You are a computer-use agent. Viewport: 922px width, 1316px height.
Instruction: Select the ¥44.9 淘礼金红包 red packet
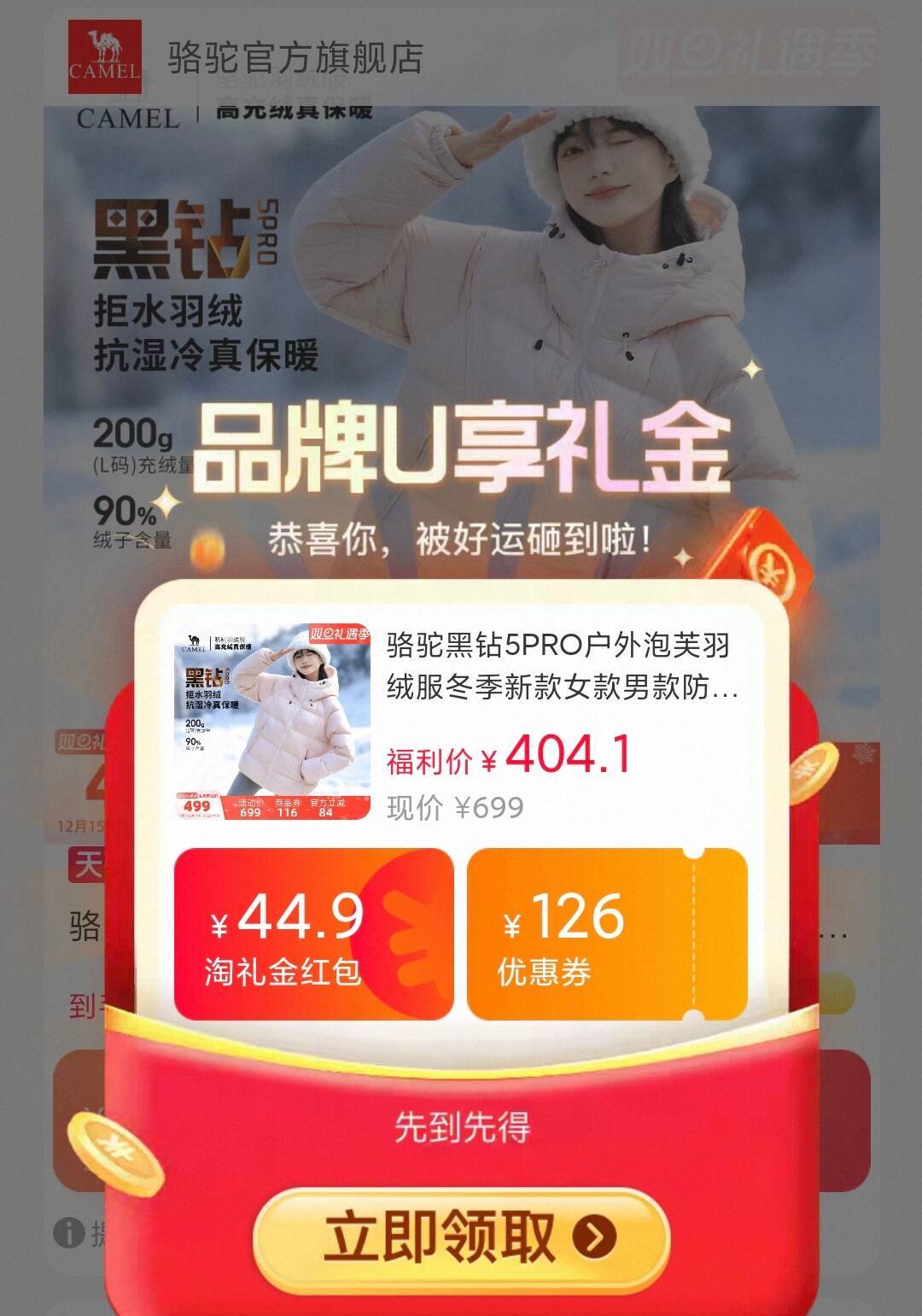(313, 934)
